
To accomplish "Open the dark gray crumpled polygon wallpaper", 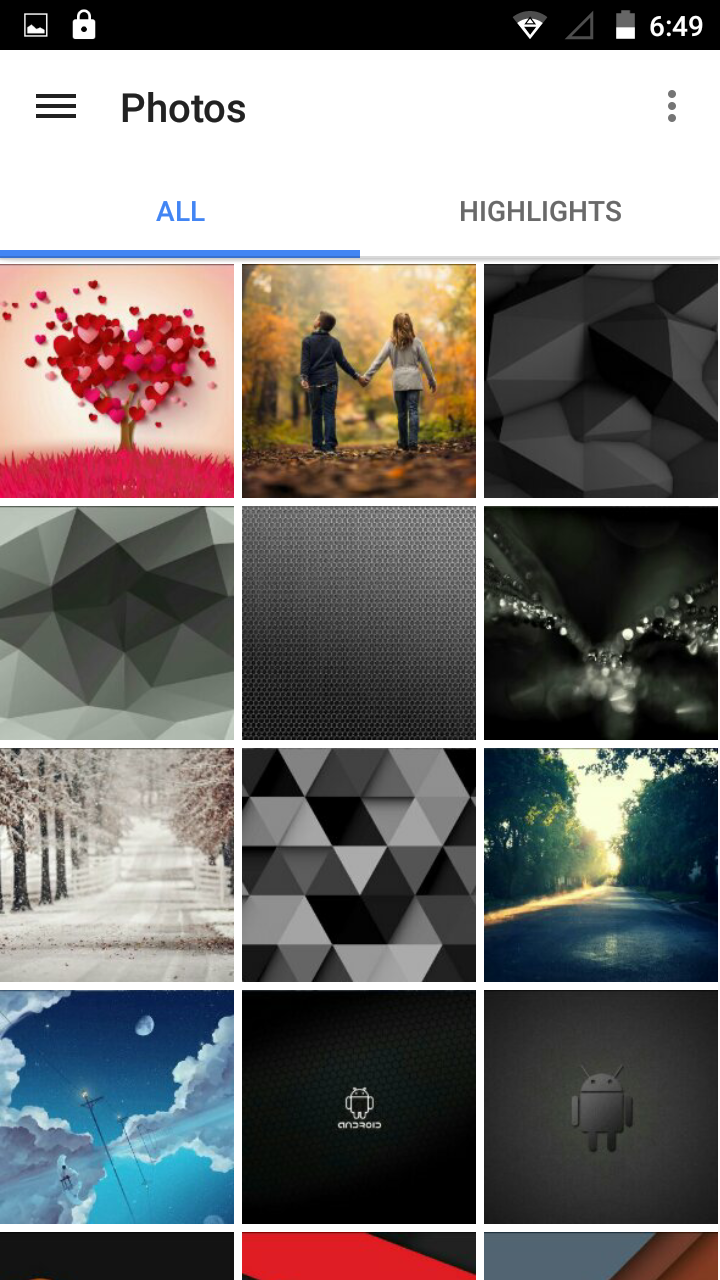I will (601, 381).
